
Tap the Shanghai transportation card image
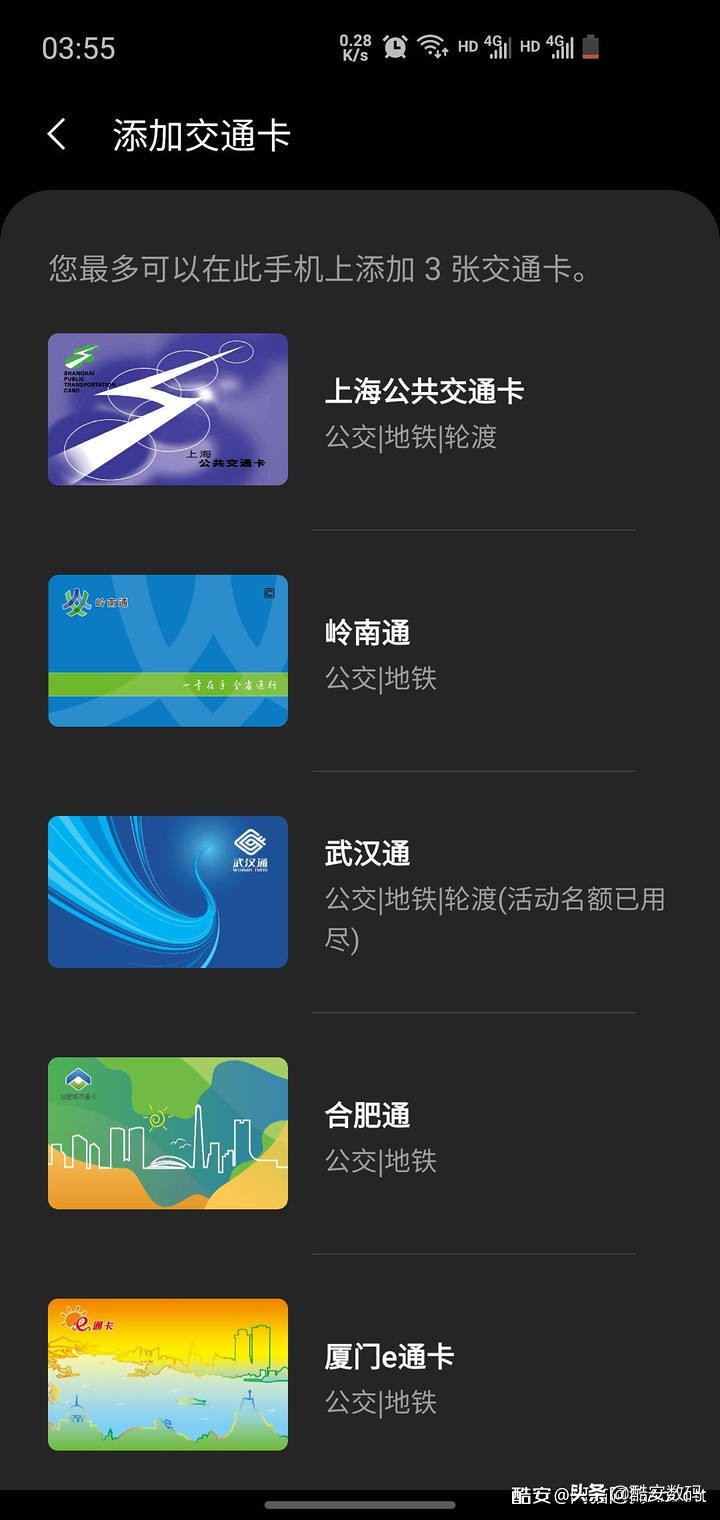[167, 408]
